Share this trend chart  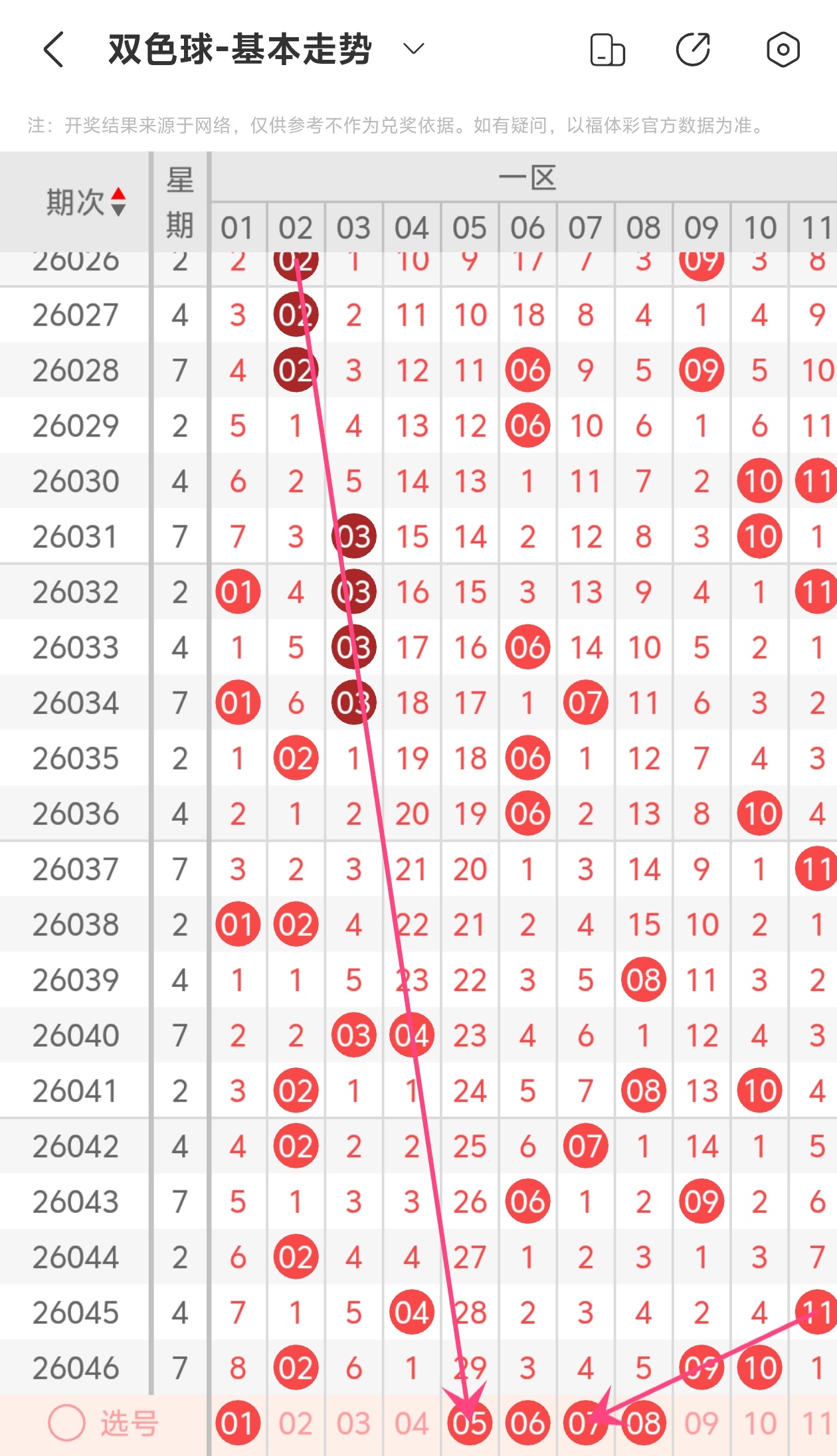click(693, 50)
